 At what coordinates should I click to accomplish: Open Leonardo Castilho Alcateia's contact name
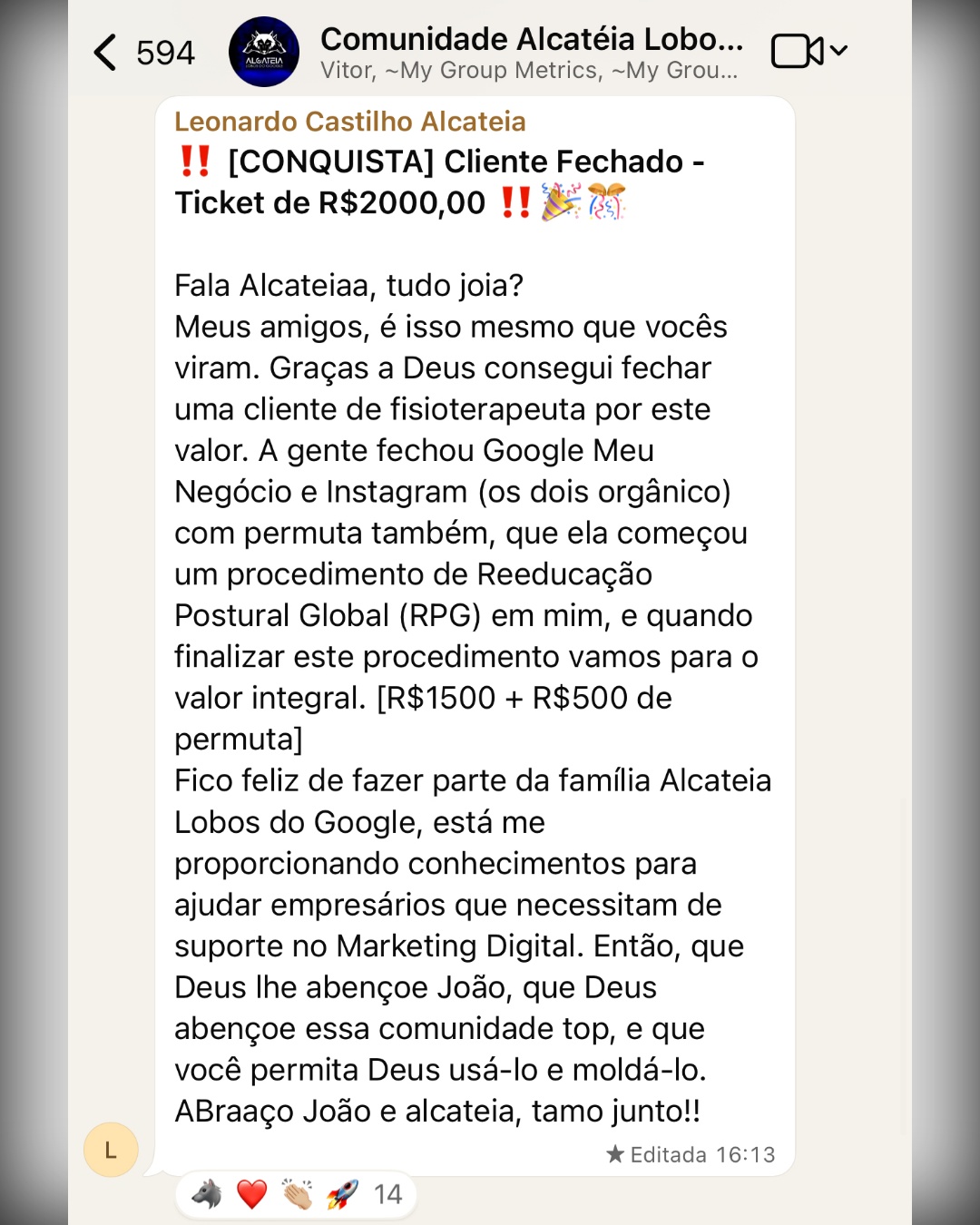click(x=349, y=122)
